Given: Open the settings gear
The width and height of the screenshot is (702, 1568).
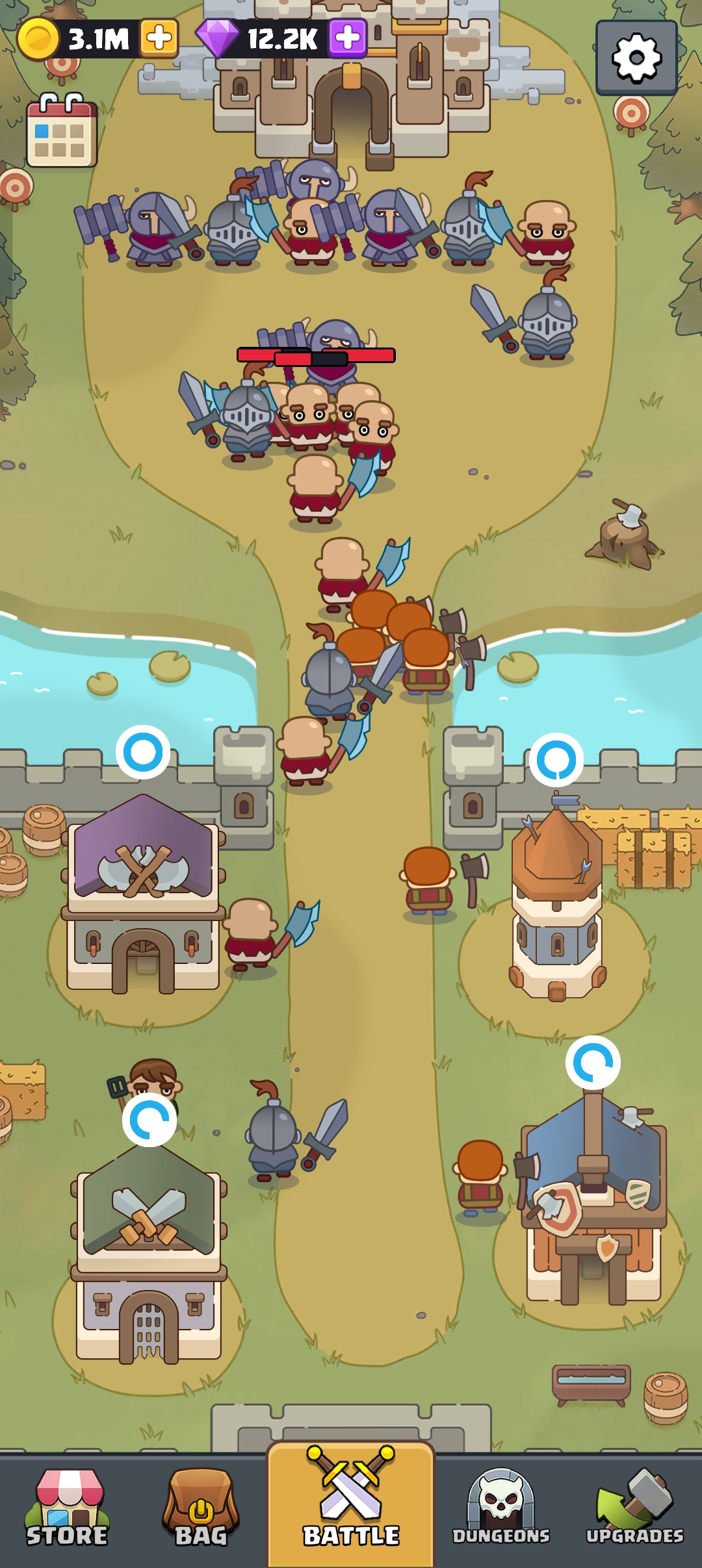Looking at the screenshot, I should pos(636,58).
